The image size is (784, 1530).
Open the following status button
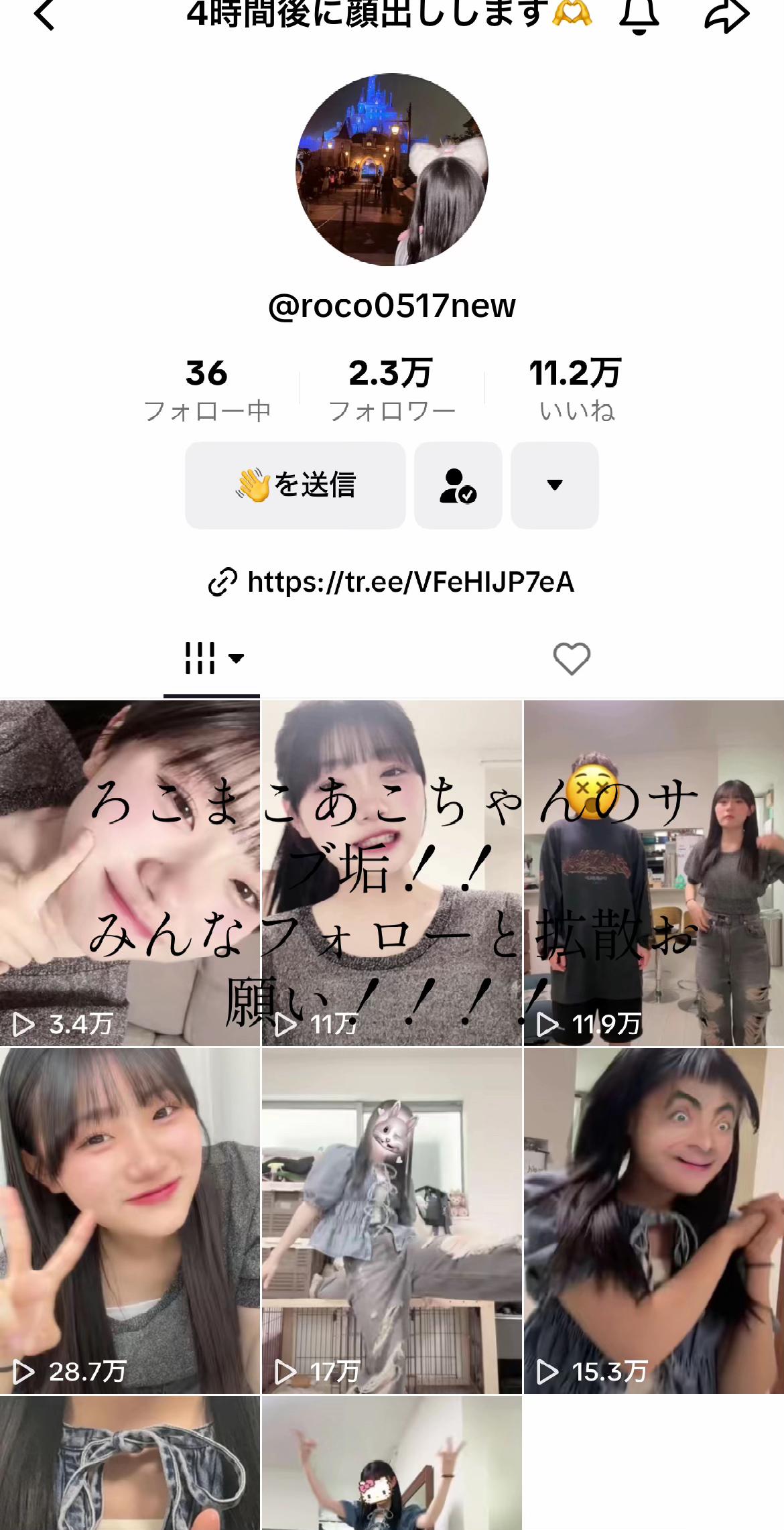(x=458, y=485)
